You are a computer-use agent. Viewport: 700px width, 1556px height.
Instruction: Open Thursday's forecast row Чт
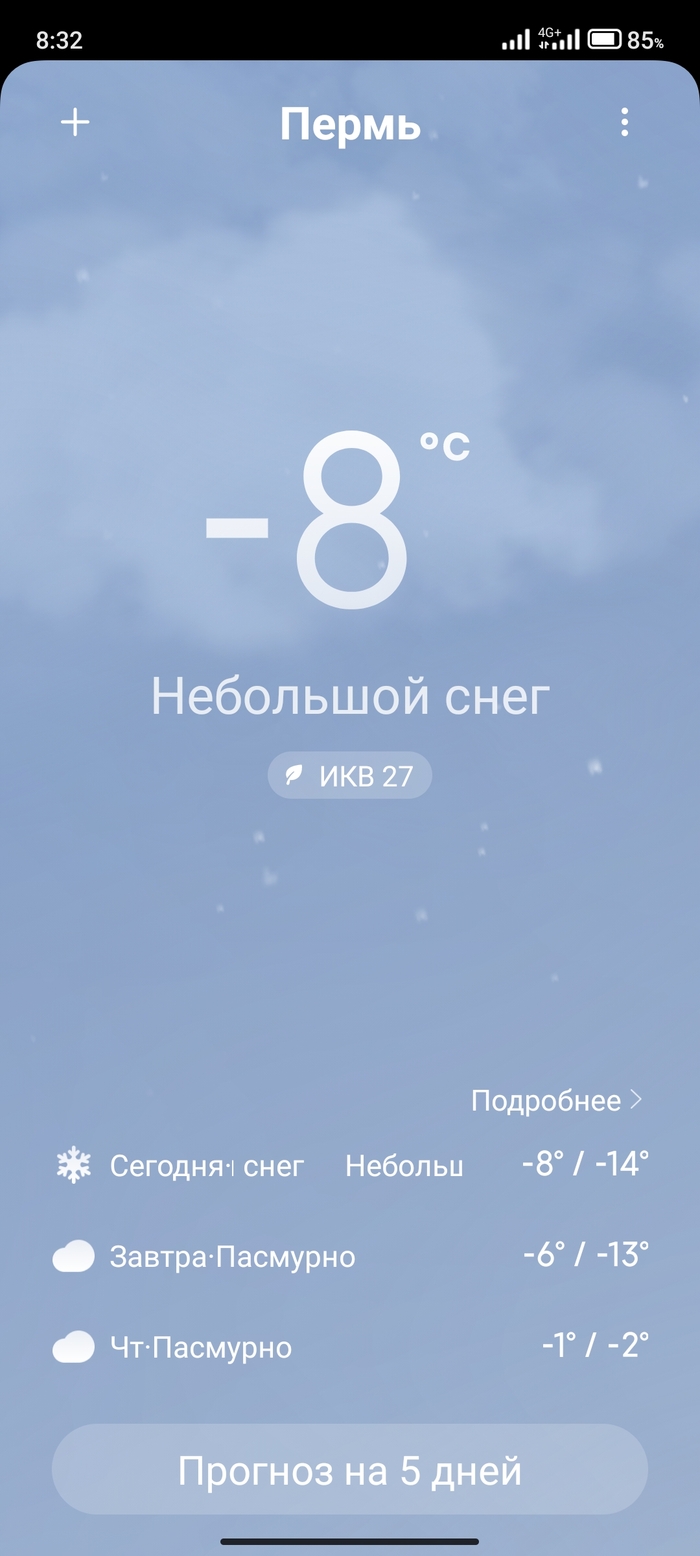[350, 1347]
